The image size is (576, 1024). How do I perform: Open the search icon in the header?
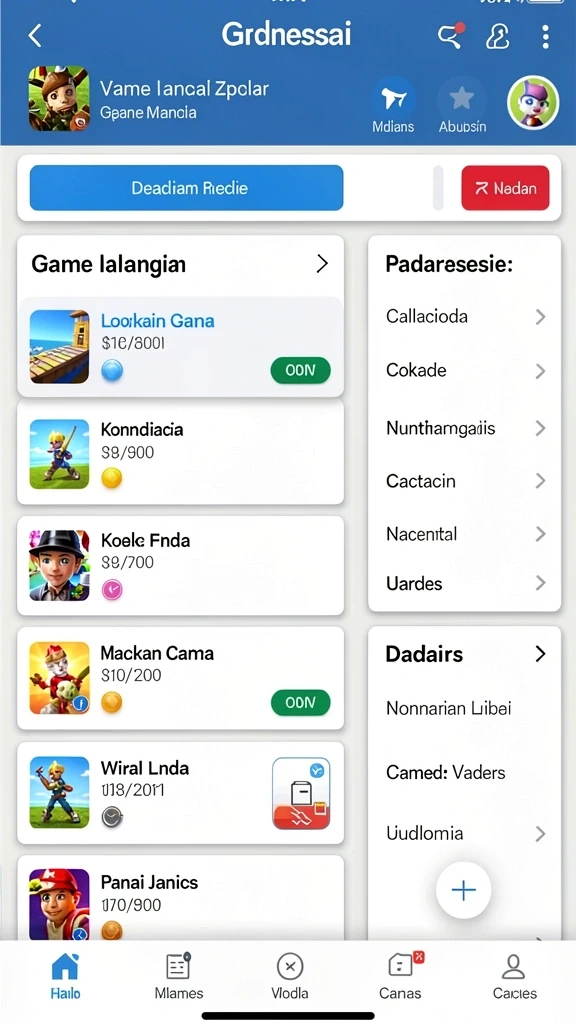(x=450, y=36)
